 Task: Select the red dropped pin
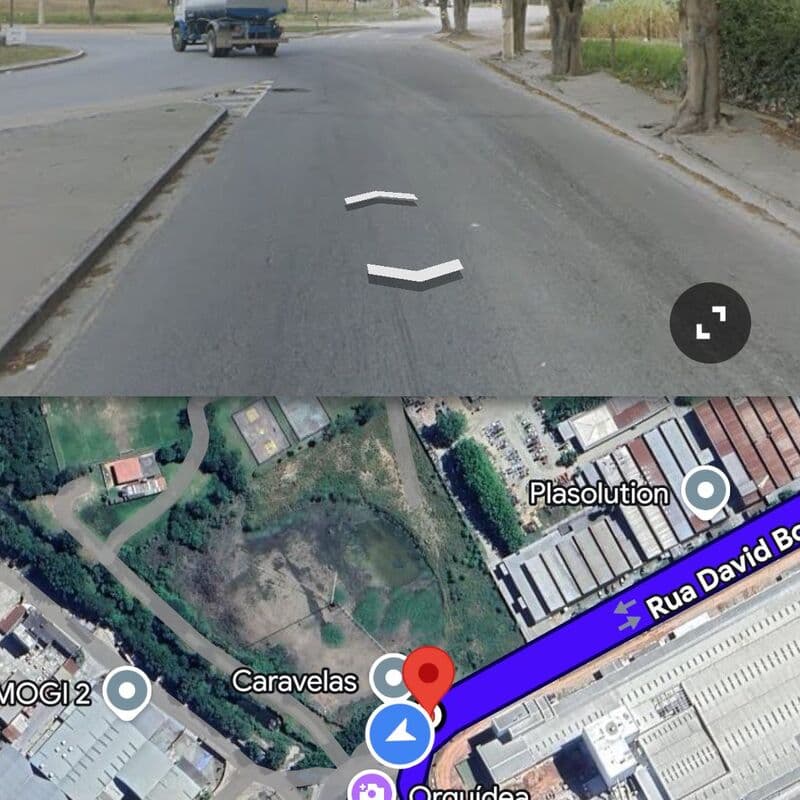tap(428, 673)
